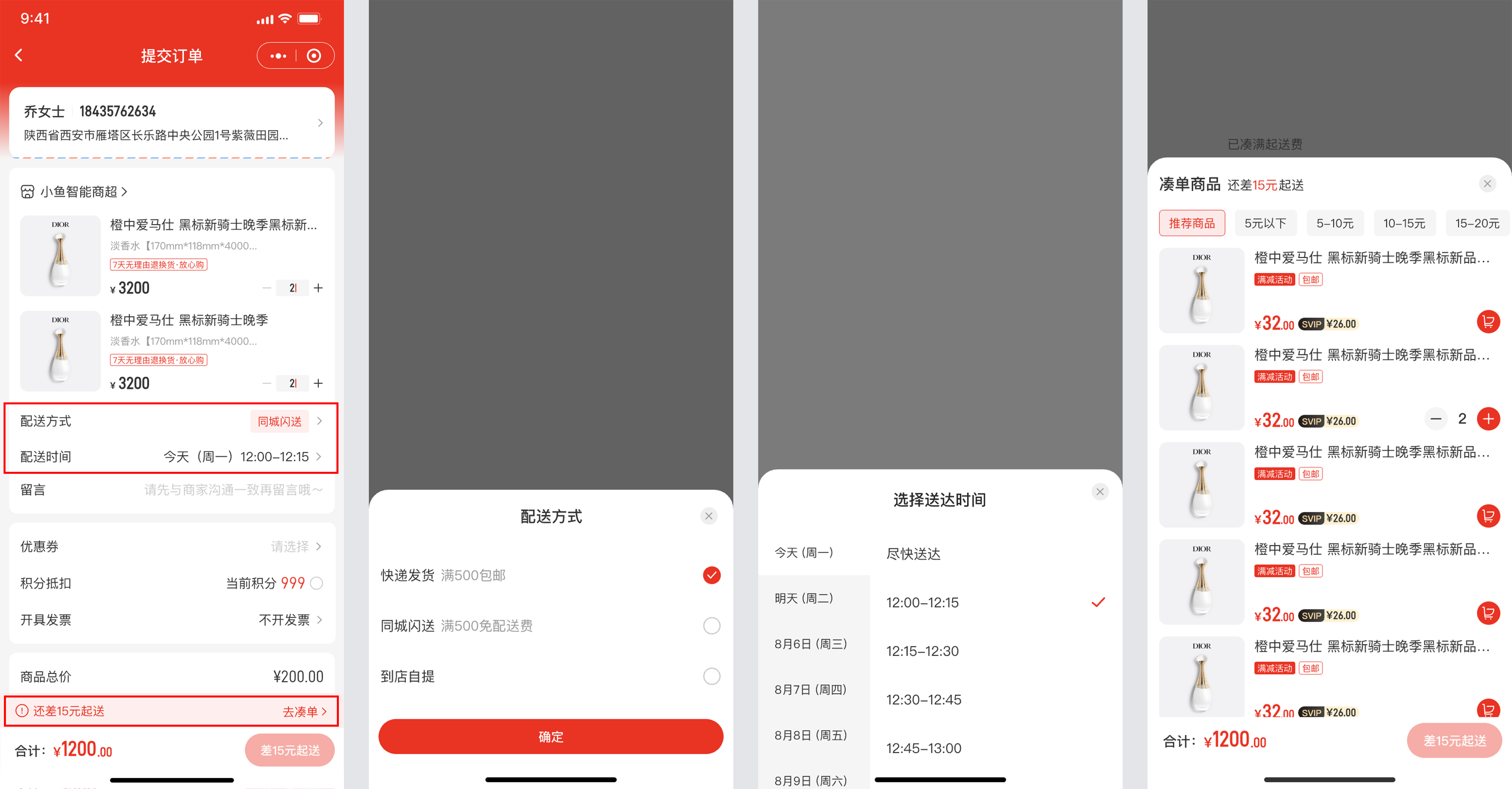Select the 快递发货 delivery option
The width and height of the screenshot is (1512, 789).
711,575
